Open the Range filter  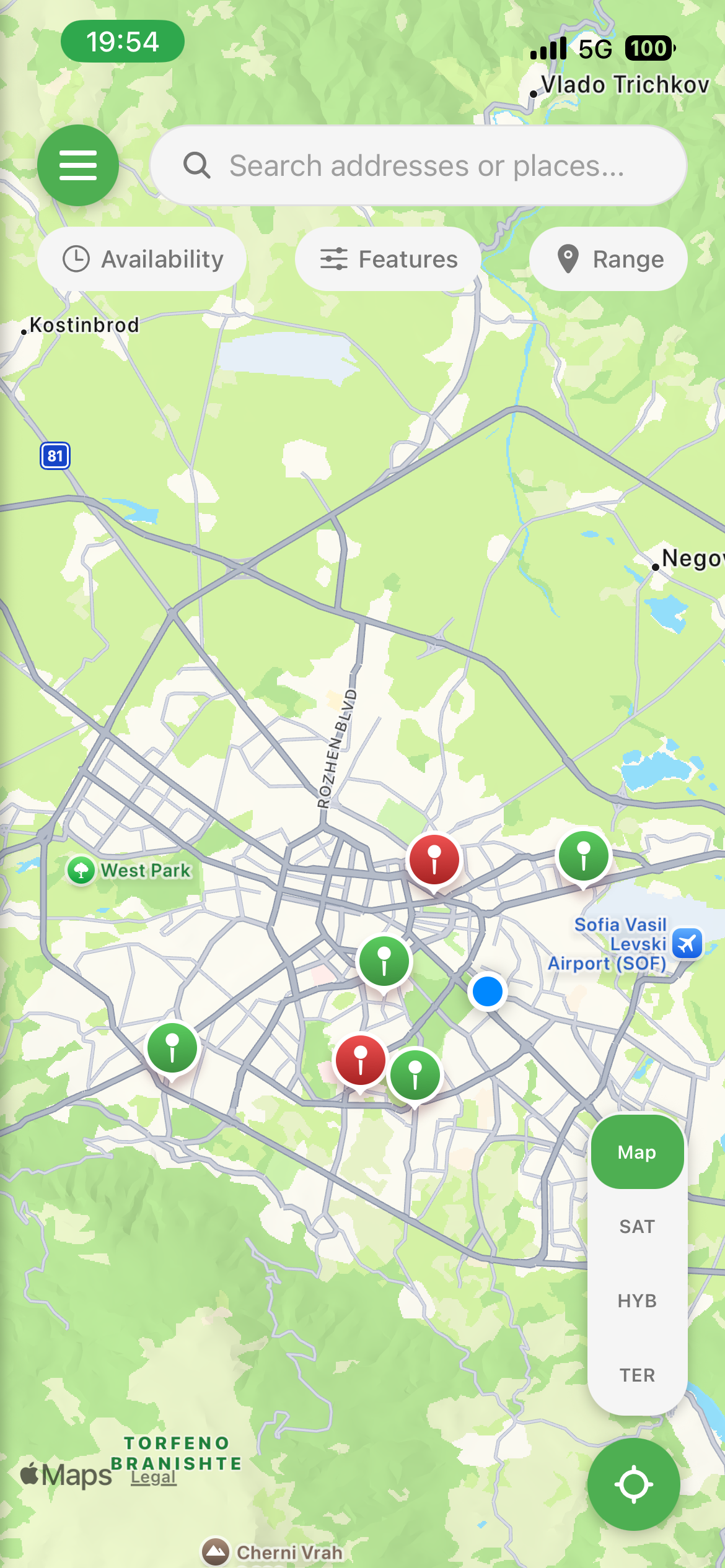[x=609, y=259]
